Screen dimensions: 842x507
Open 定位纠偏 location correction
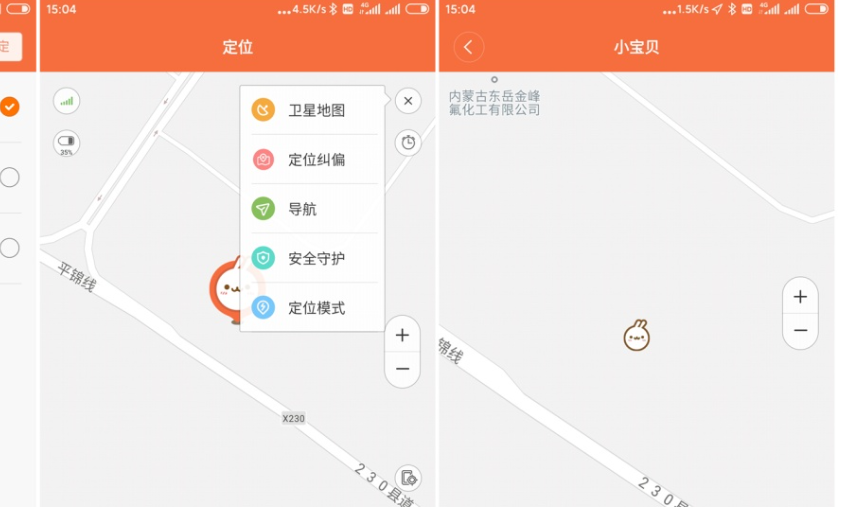(x=314, y=160)
